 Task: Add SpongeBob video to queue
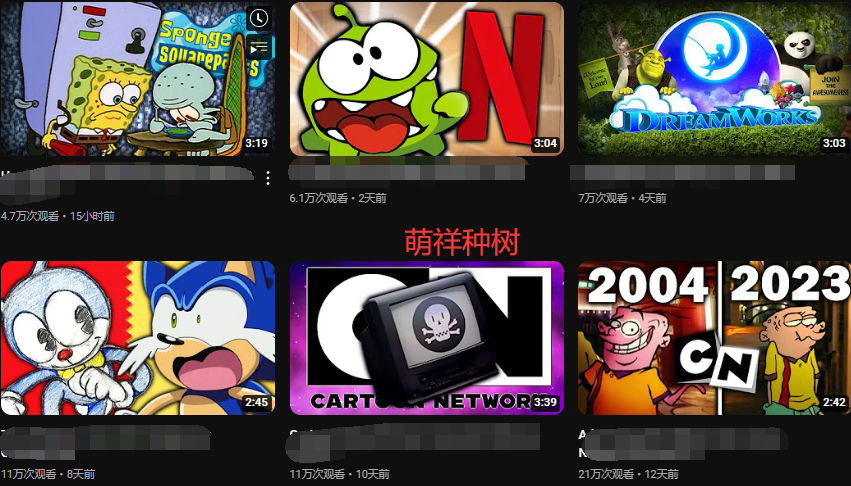(x=259, y=47)
